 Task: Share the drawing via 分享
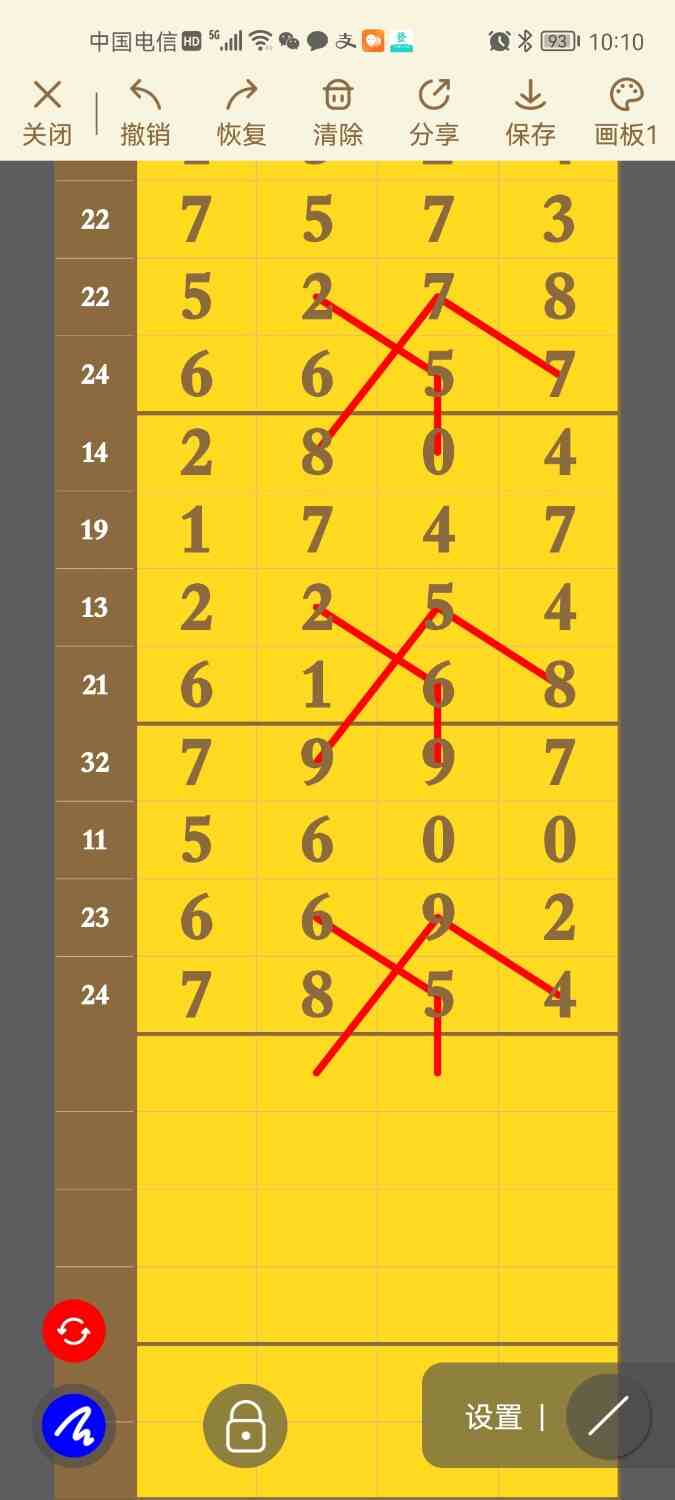click(x=434, y=114)
